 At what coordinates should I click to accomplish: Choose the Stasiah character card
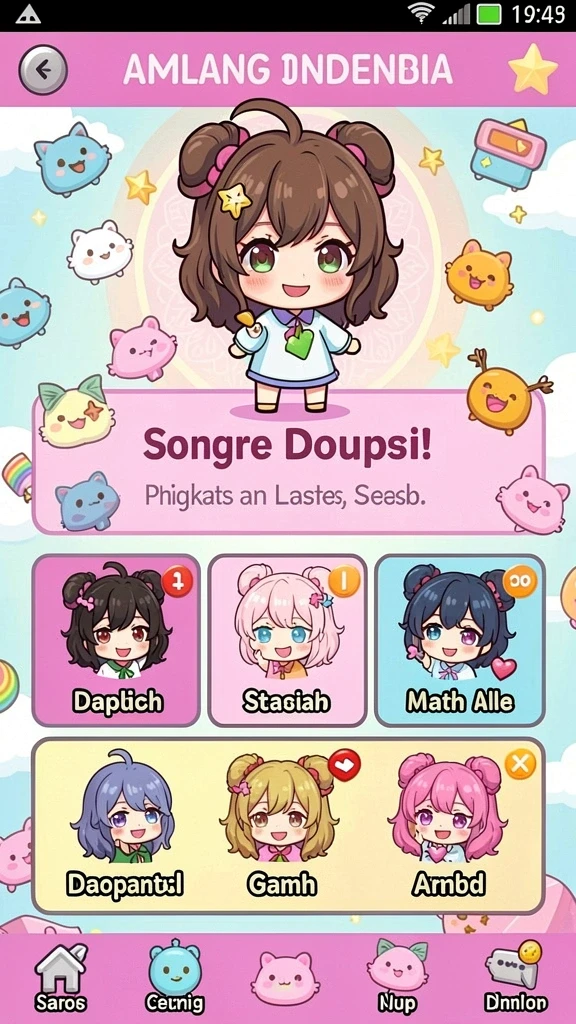287,641
